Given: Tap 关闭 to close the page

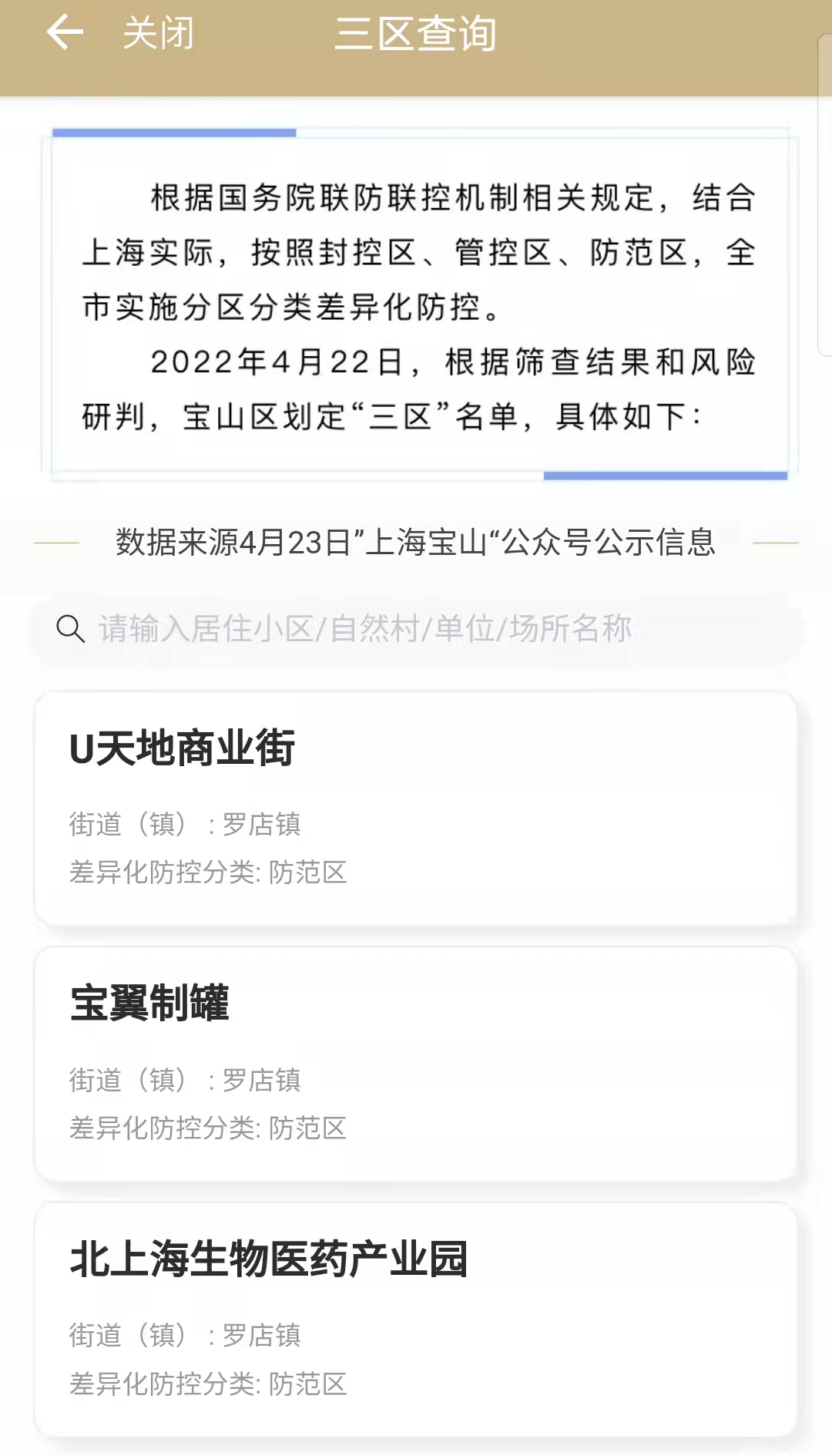Looking at the screenshot, I should tap(158, 34).
